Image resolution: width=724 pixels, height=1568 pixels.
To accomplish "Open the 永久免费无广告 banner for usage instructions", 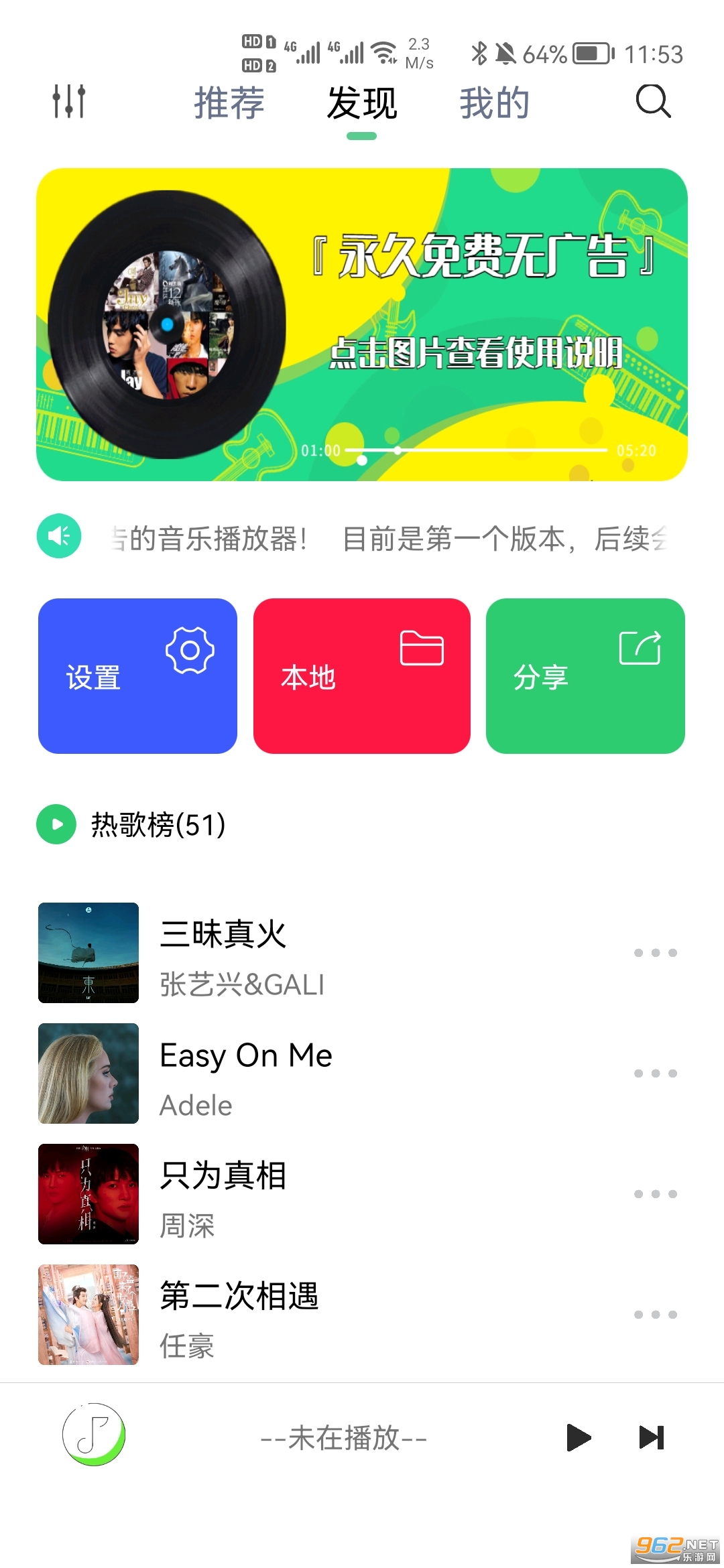I will click(362, 324).
